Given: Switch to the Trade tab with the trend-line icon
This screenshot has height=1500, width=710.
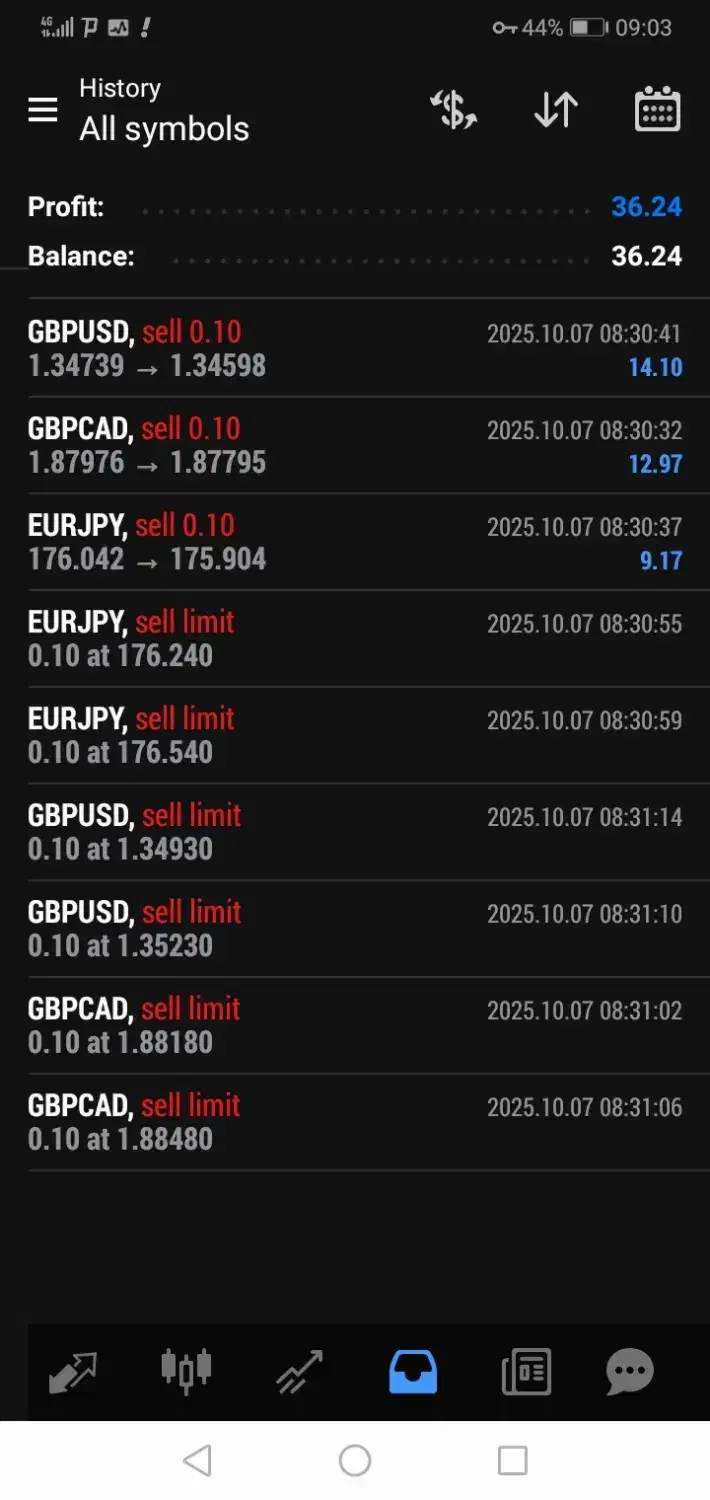Looking at the screenshot, I should coord(299,1372).
